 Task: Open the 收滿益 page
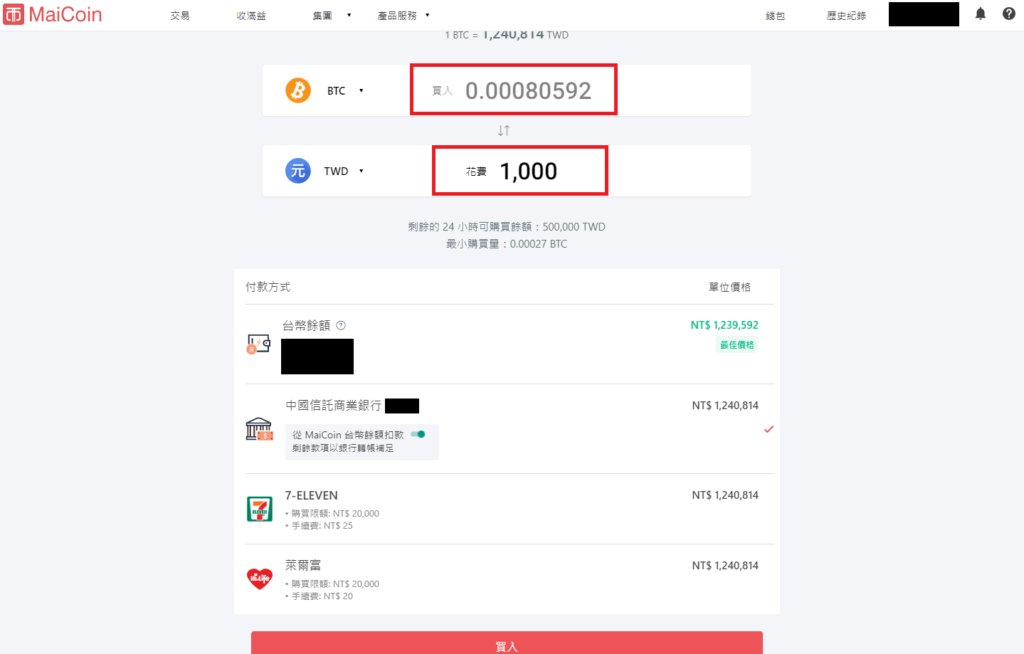251,16
